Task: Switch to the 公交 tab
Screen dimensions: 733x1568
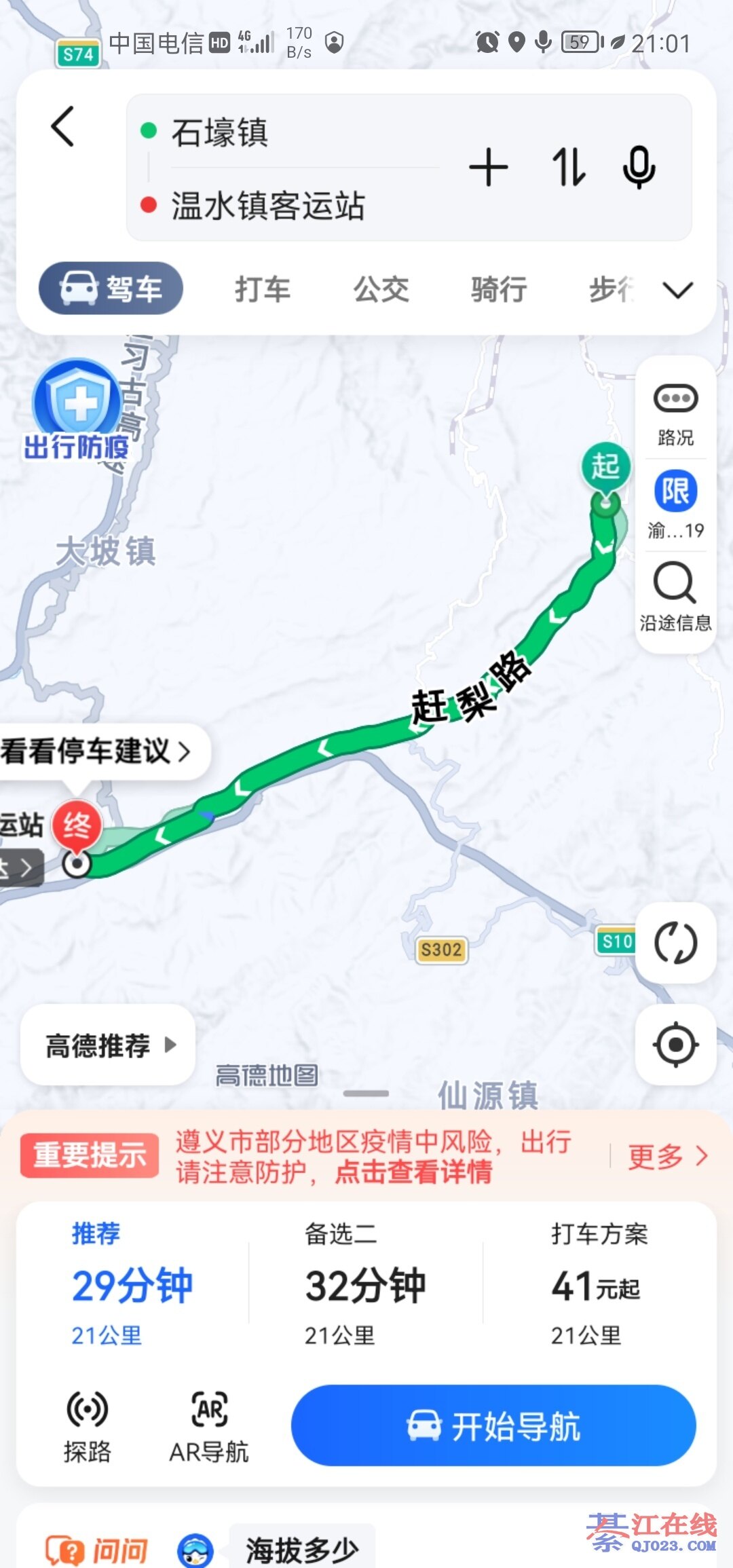Action: coord(381,290)
